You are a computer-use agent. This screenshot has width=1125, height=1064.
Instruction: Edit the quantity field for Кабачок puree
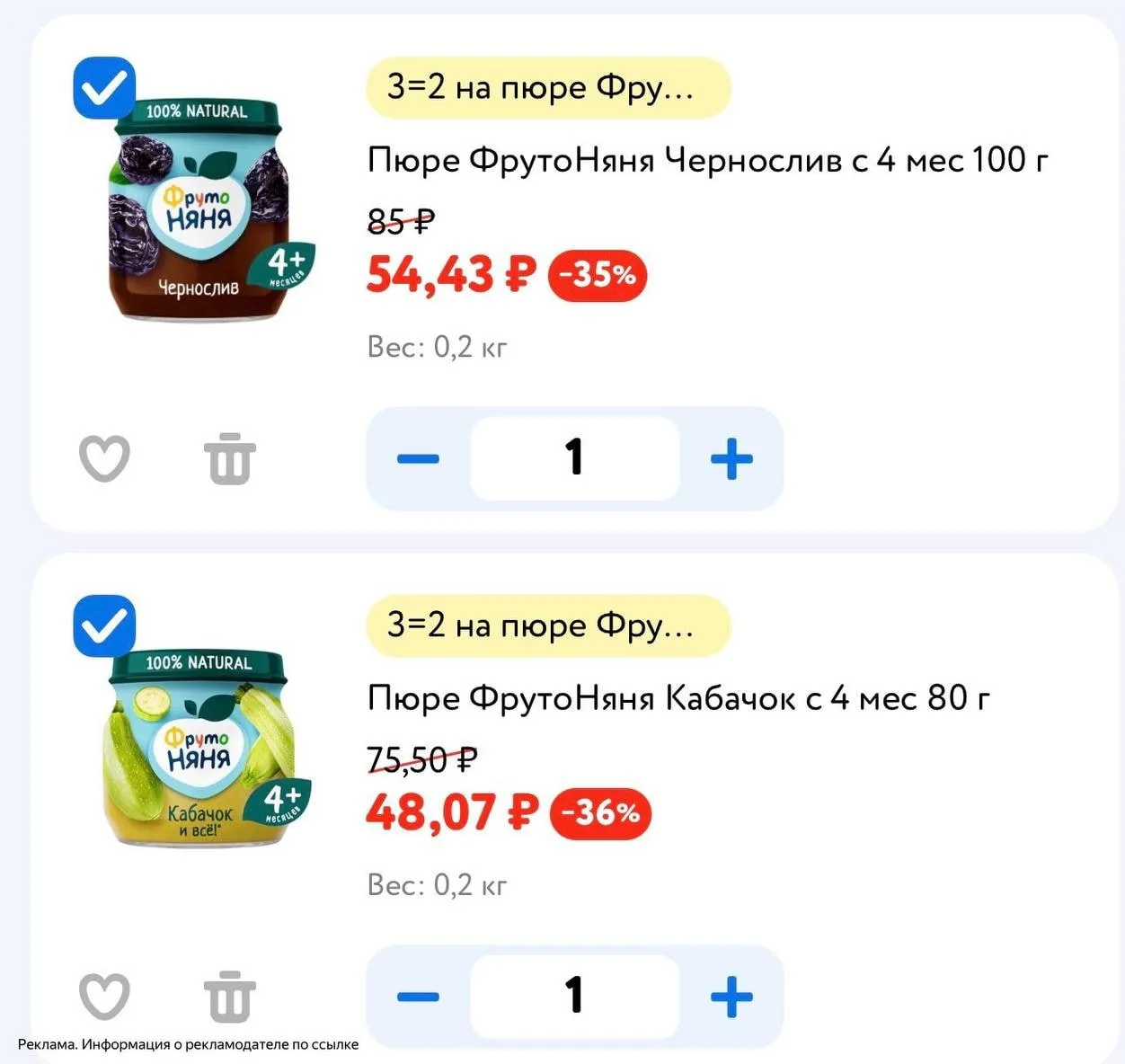[574, 996]
